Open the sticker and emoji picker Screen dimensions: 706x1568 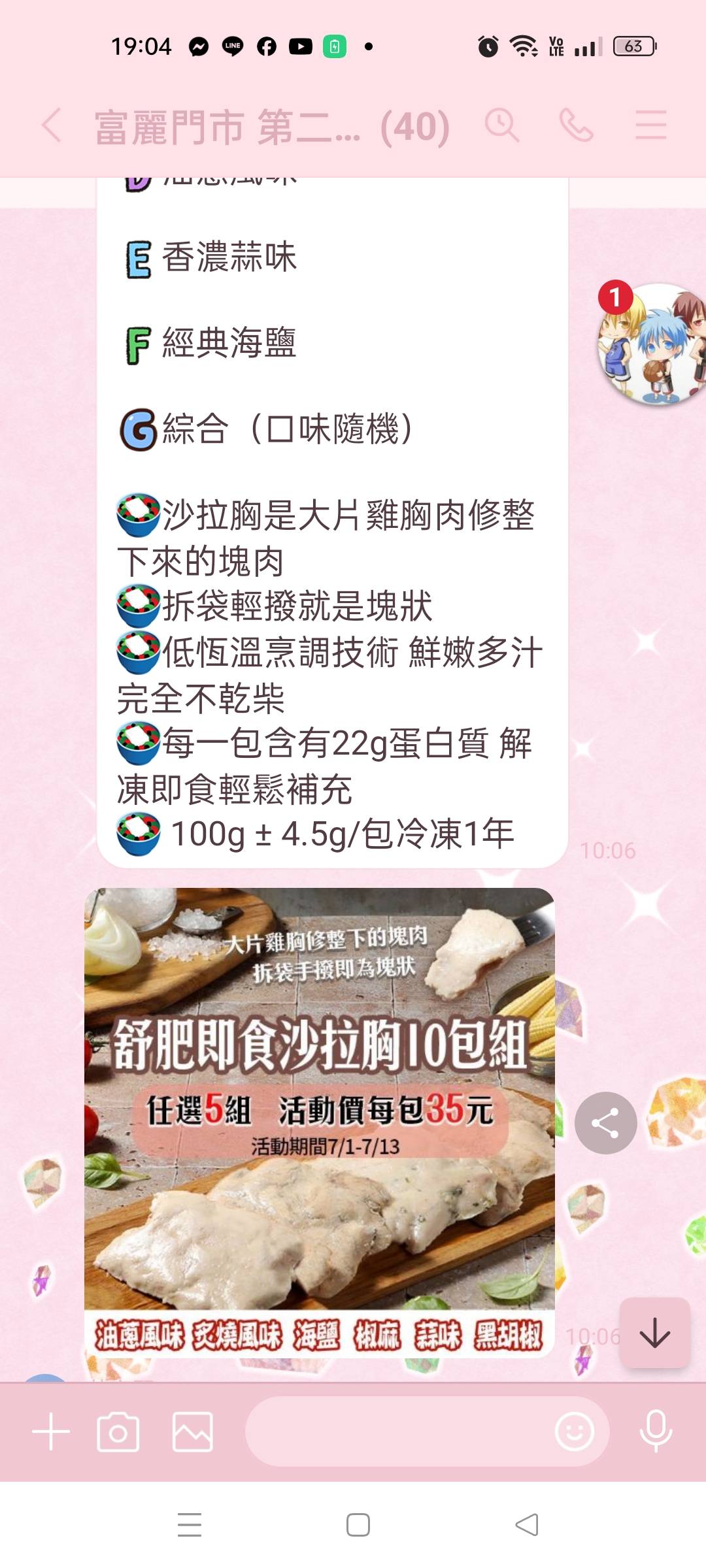(x=575, y=1432)
